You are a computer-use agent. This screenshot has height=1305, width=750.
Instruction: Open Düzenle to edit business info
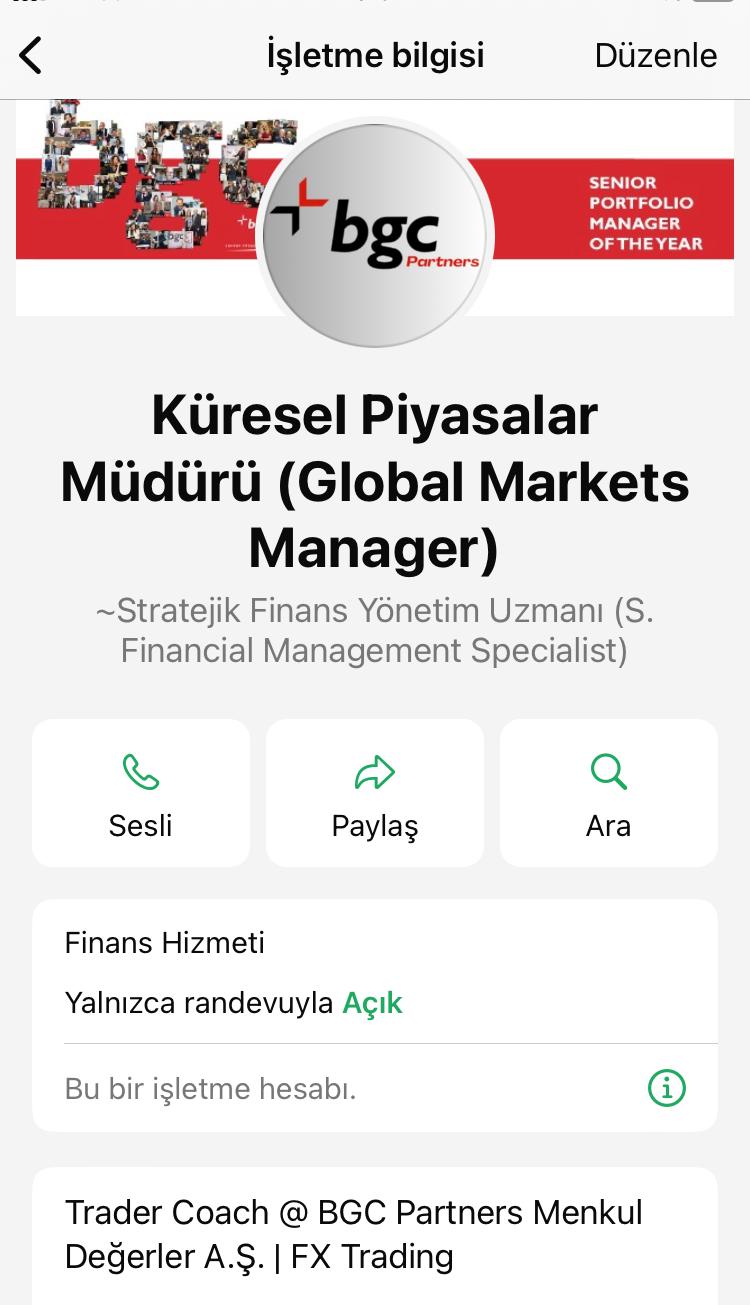coord(657,55)
